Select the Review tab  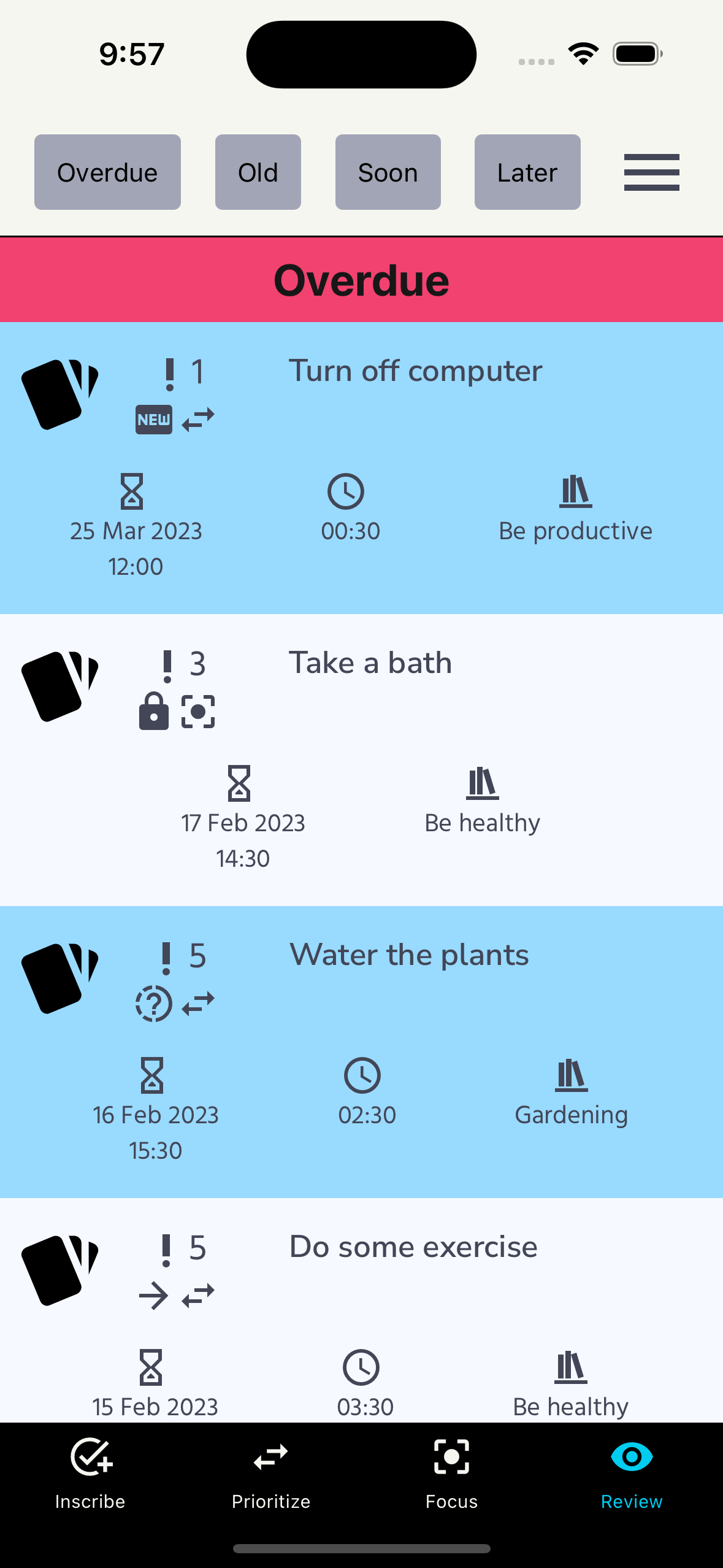click(x=632, y=1474)
